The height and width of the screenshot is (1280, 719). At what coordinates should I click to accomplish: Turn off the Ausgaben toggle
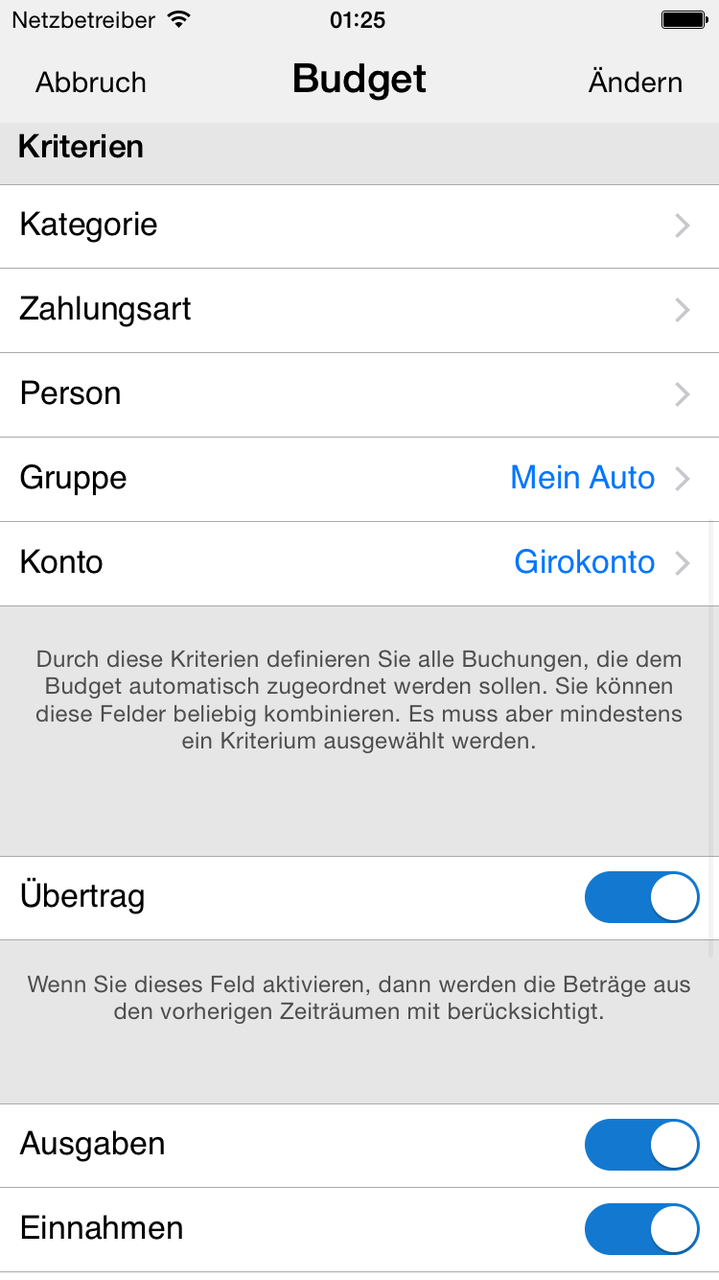click(642, 1145)
